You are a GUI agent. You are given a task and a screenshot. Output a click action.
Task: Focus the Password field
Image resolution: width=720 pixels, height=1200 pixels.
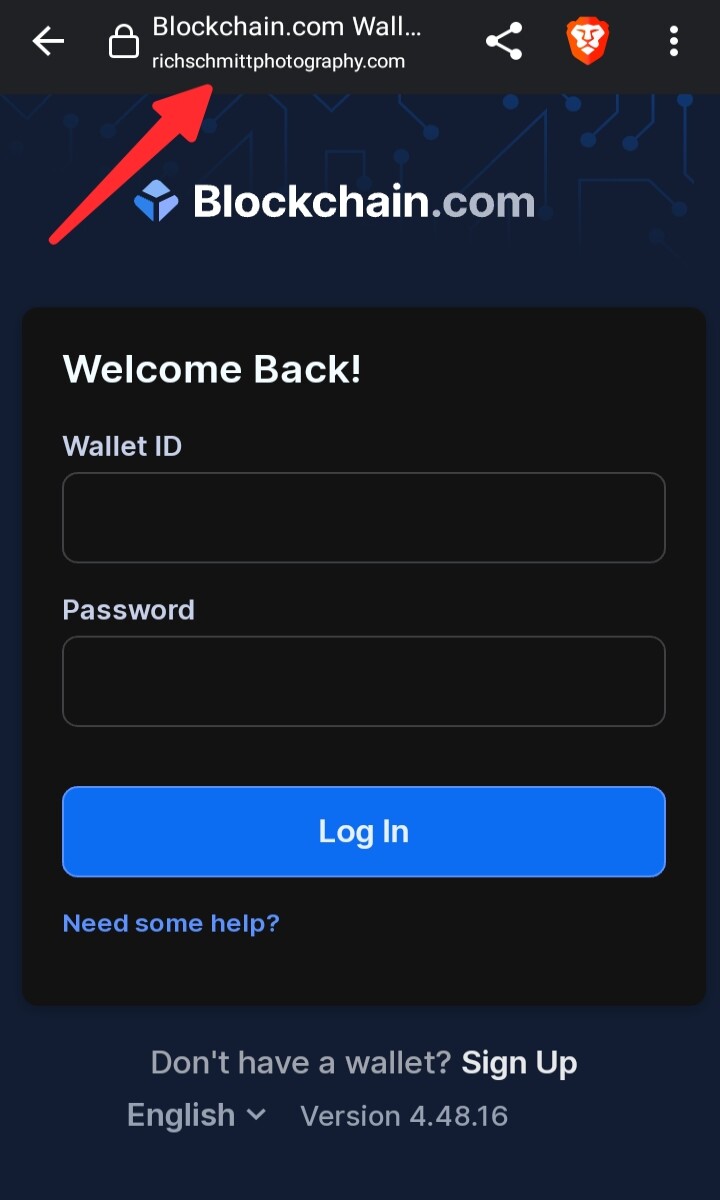pyautogui.click(x=364, y=682)
